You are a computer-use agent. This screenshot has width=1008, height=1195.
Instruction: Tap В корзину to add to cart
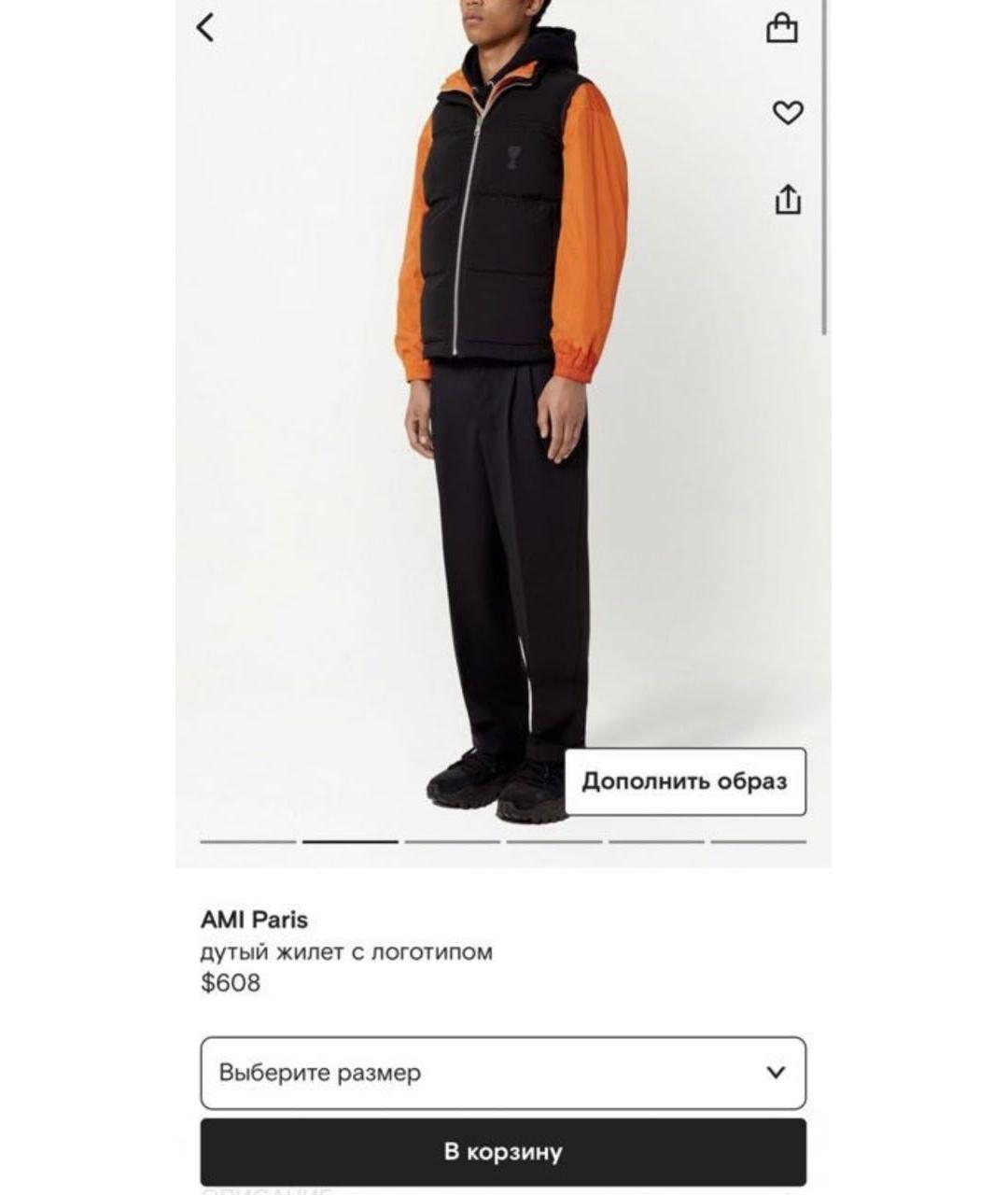[503, 1151]
